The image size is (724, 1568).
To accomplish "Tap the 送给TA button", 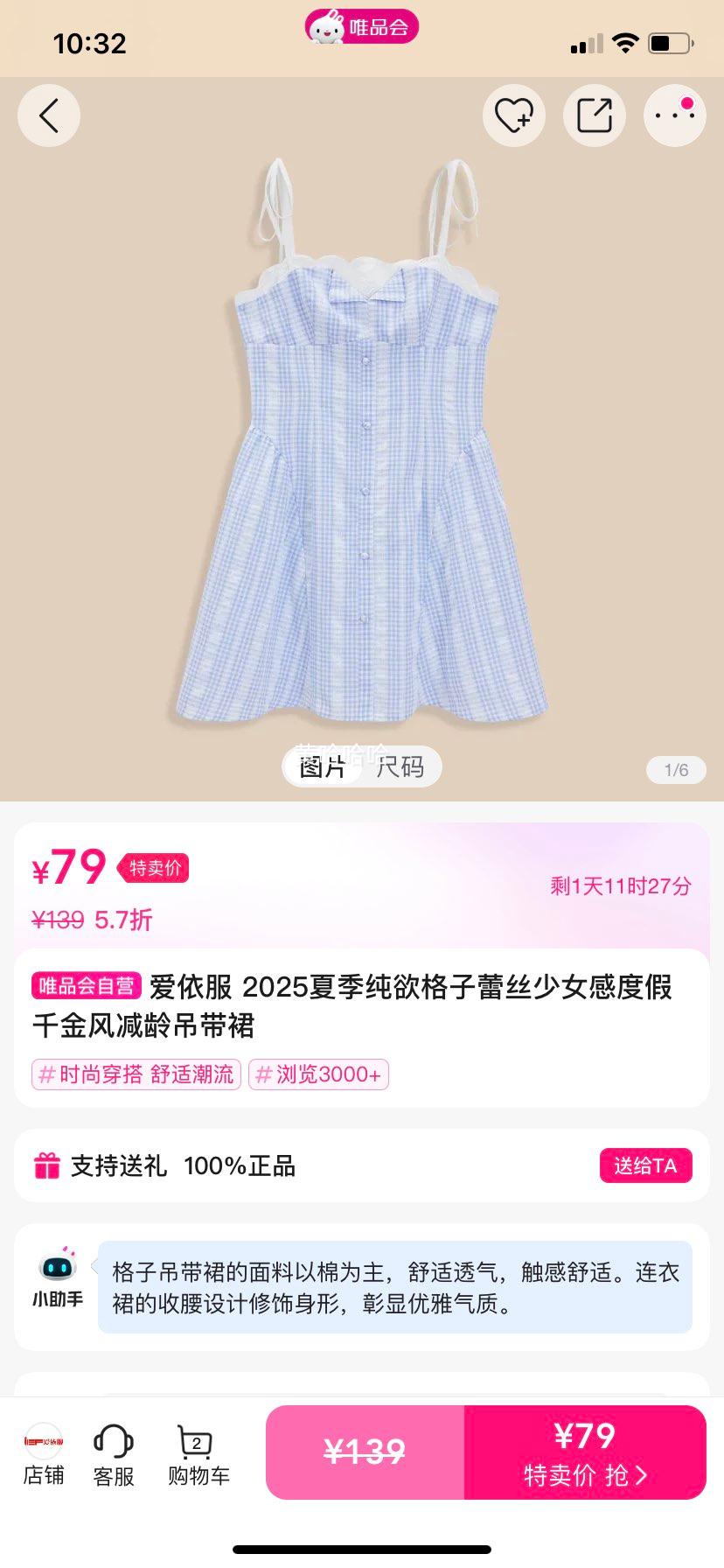I will click(x=646, y=1165).
